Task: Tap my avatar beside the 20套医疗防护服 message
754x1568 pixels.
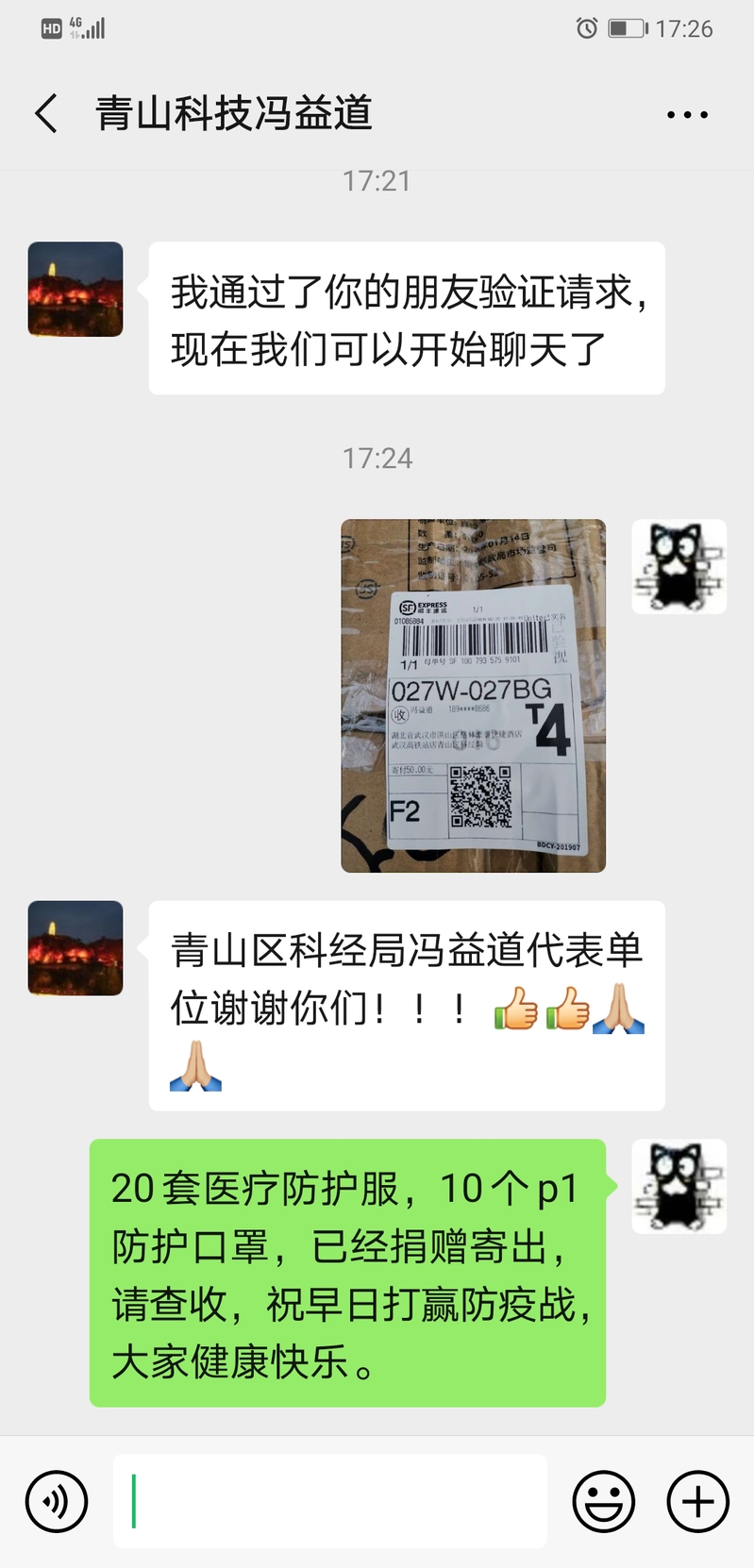Action: (679, 1186)
